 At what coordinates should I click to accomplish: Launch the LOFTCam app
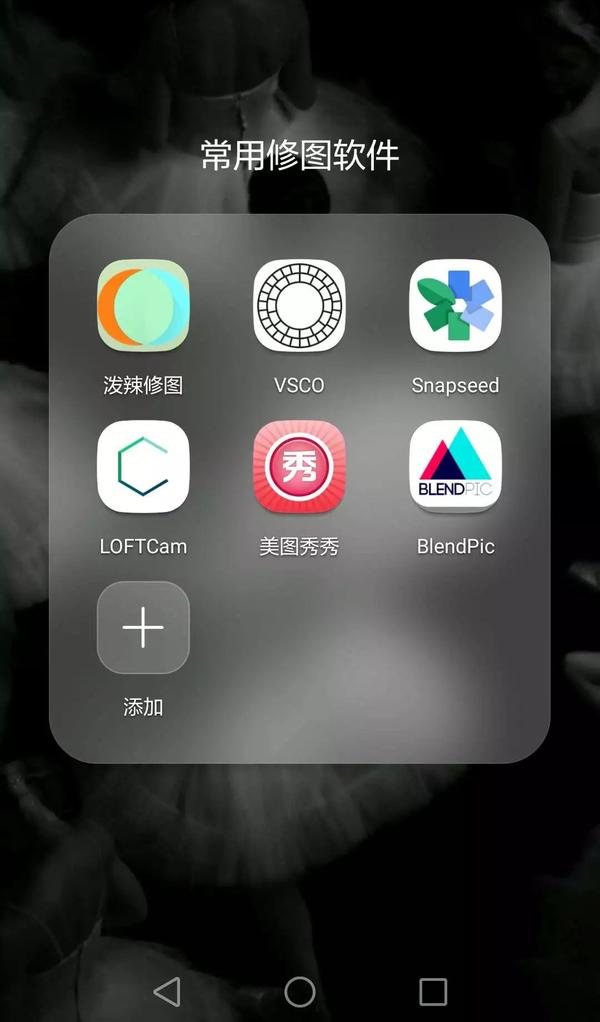pyautogui.click(x=143, y=467)
